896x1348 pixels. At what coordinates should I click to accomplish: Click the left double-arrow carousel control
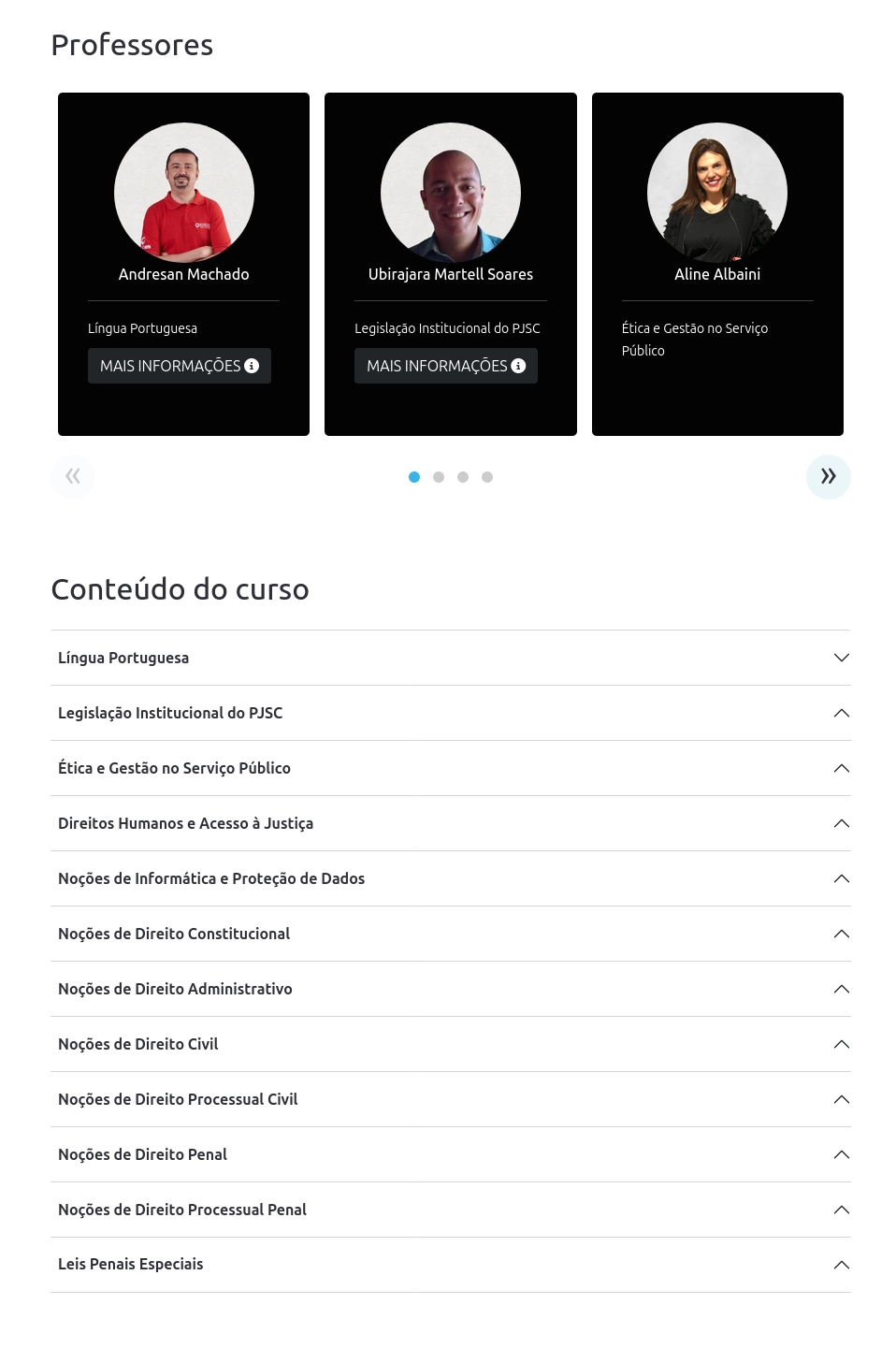pyautogui.click(x=73, y=476)
